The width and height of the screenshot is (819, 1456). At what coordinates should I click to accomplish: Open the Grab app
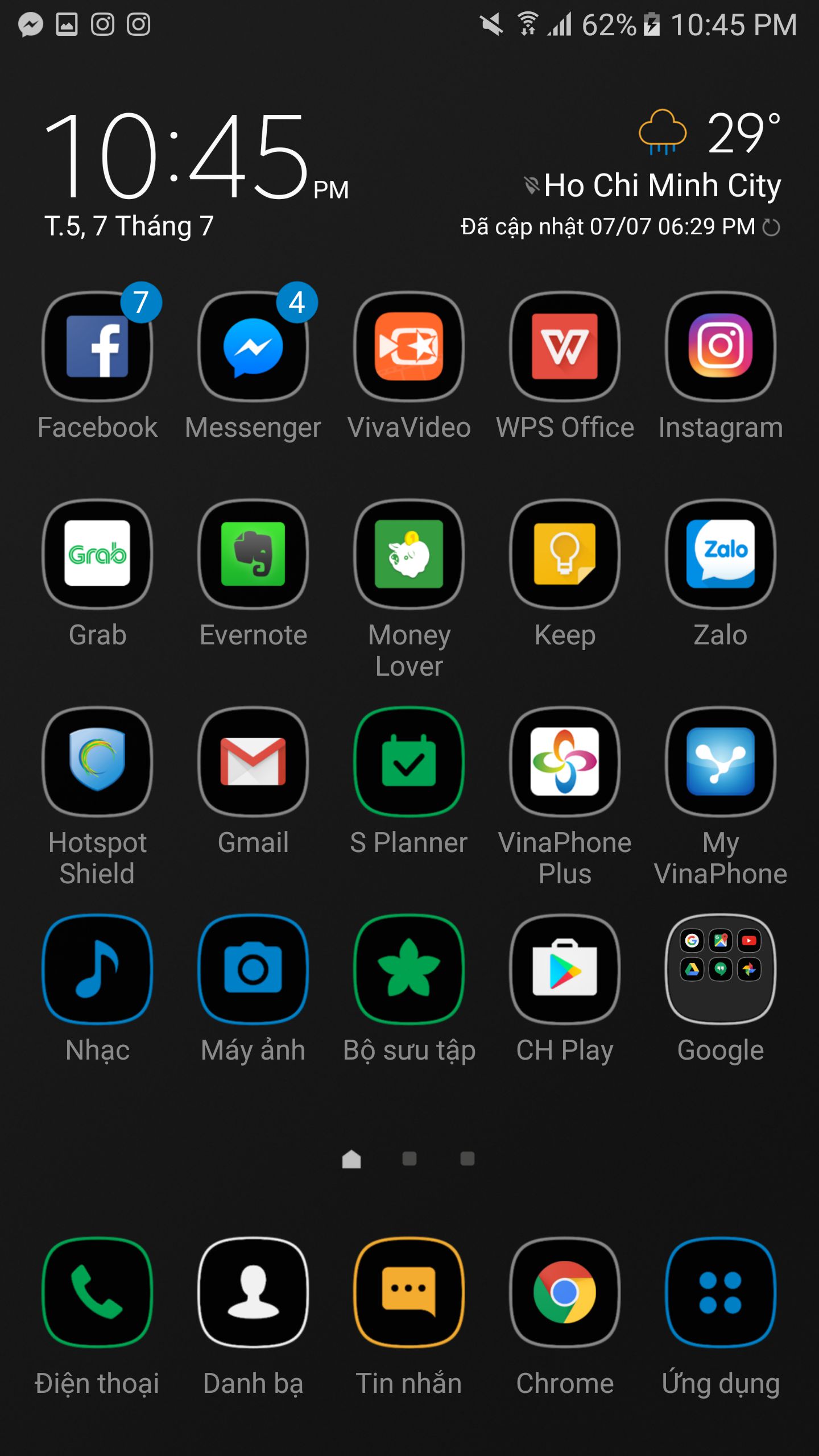tap(97, 554)
